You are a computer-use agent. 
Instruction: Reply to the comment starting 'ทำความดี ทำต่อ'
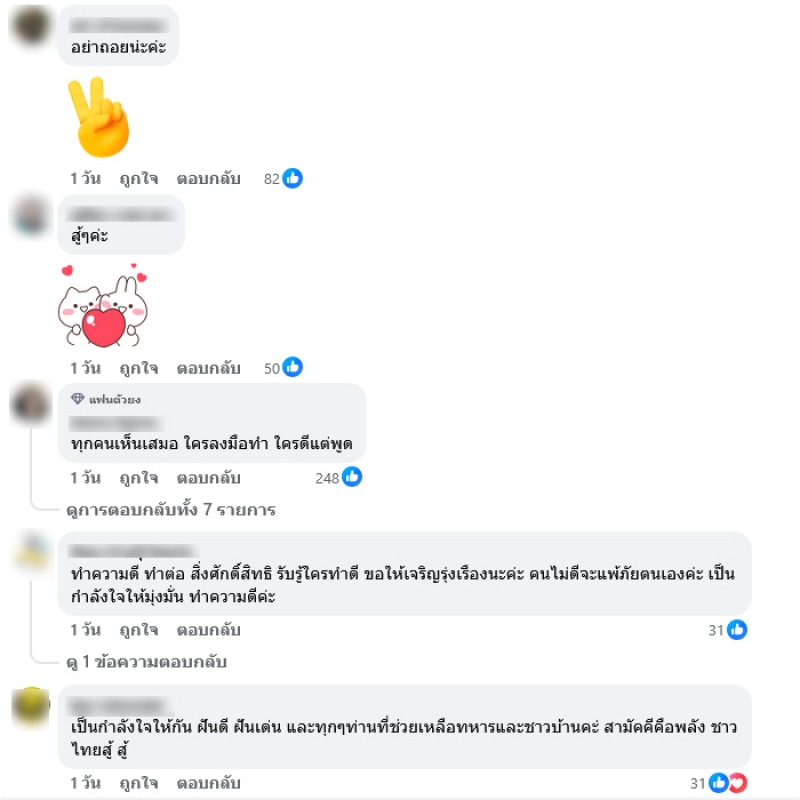tap(208, 630)
